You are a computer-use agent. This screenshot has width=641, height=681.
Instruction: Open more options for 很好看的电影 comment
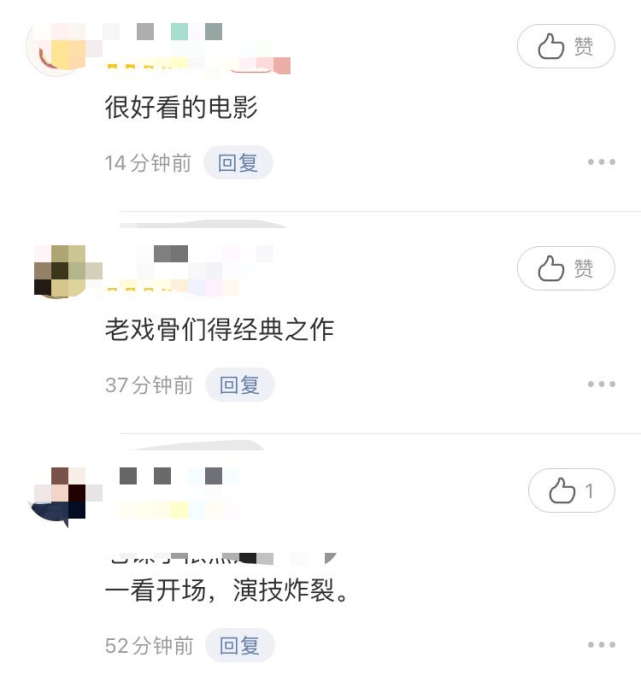pos(601,162)
